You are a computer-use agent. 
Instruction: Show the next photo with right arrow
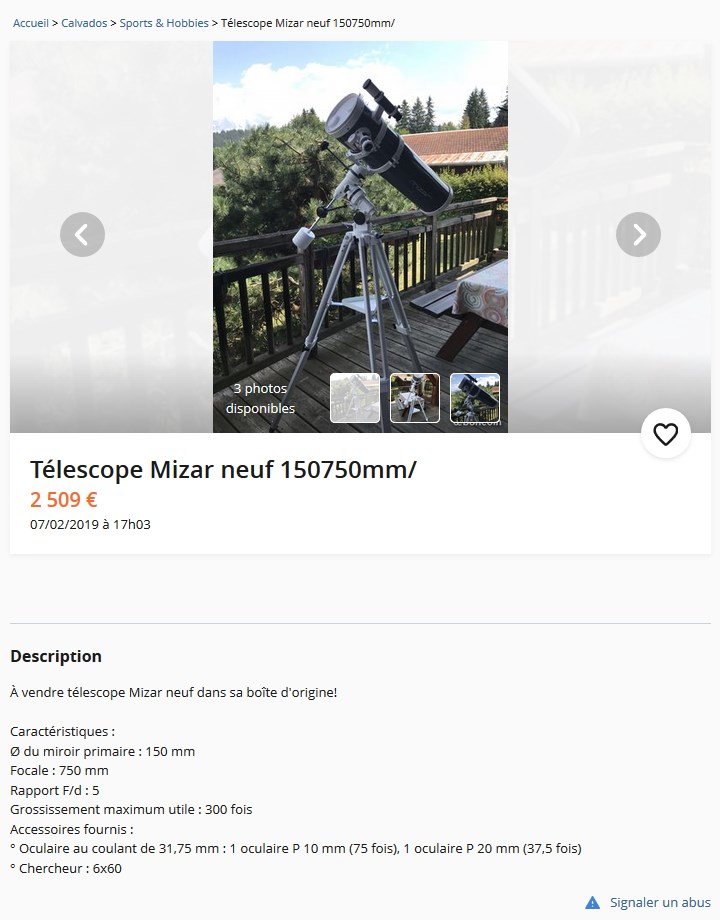click(638, 235)
